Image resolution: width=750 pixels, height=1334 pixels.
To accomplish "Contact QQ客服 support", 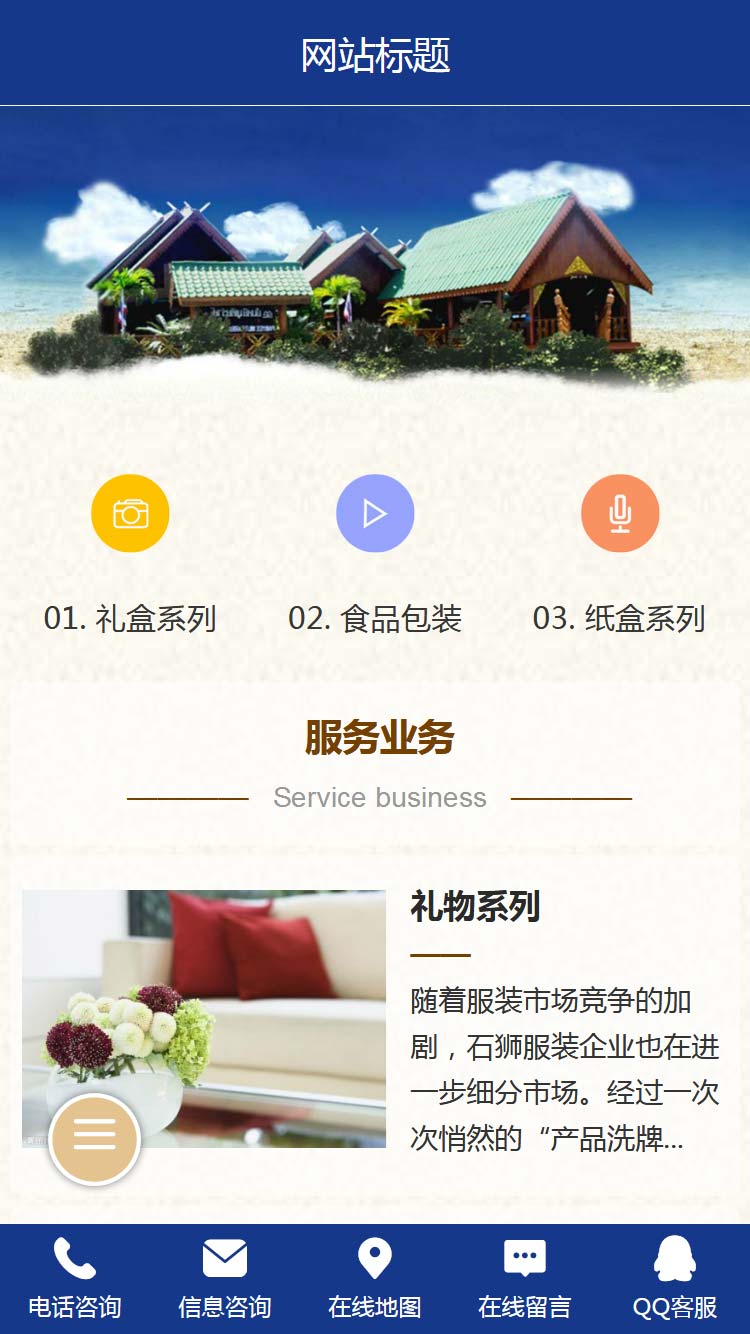I will pos(675,1278).
